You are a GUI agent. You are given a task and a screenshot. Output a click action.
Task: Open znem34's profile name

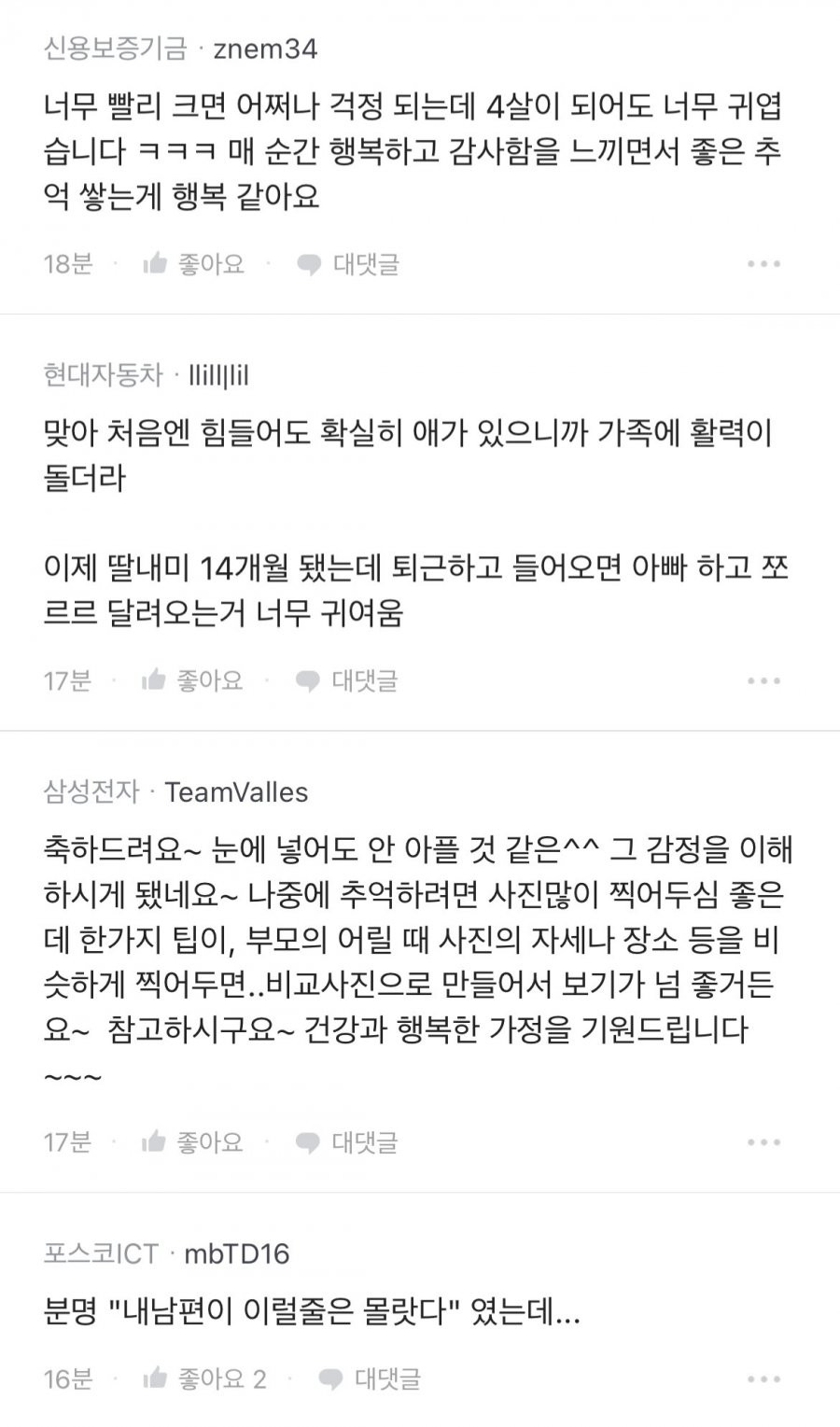pos(265,49)
